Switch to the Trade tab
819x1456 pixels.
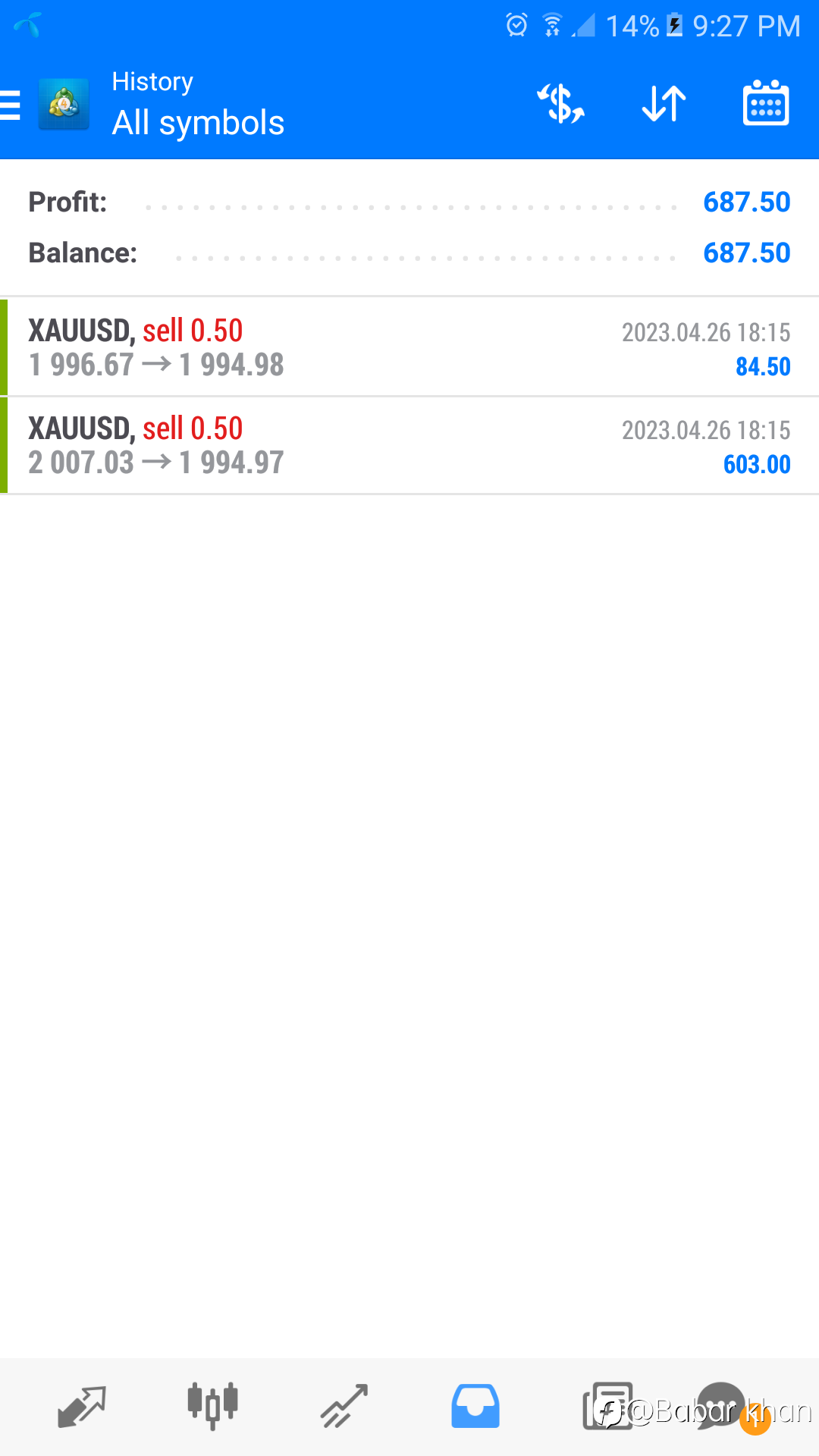click(344, 1406)
